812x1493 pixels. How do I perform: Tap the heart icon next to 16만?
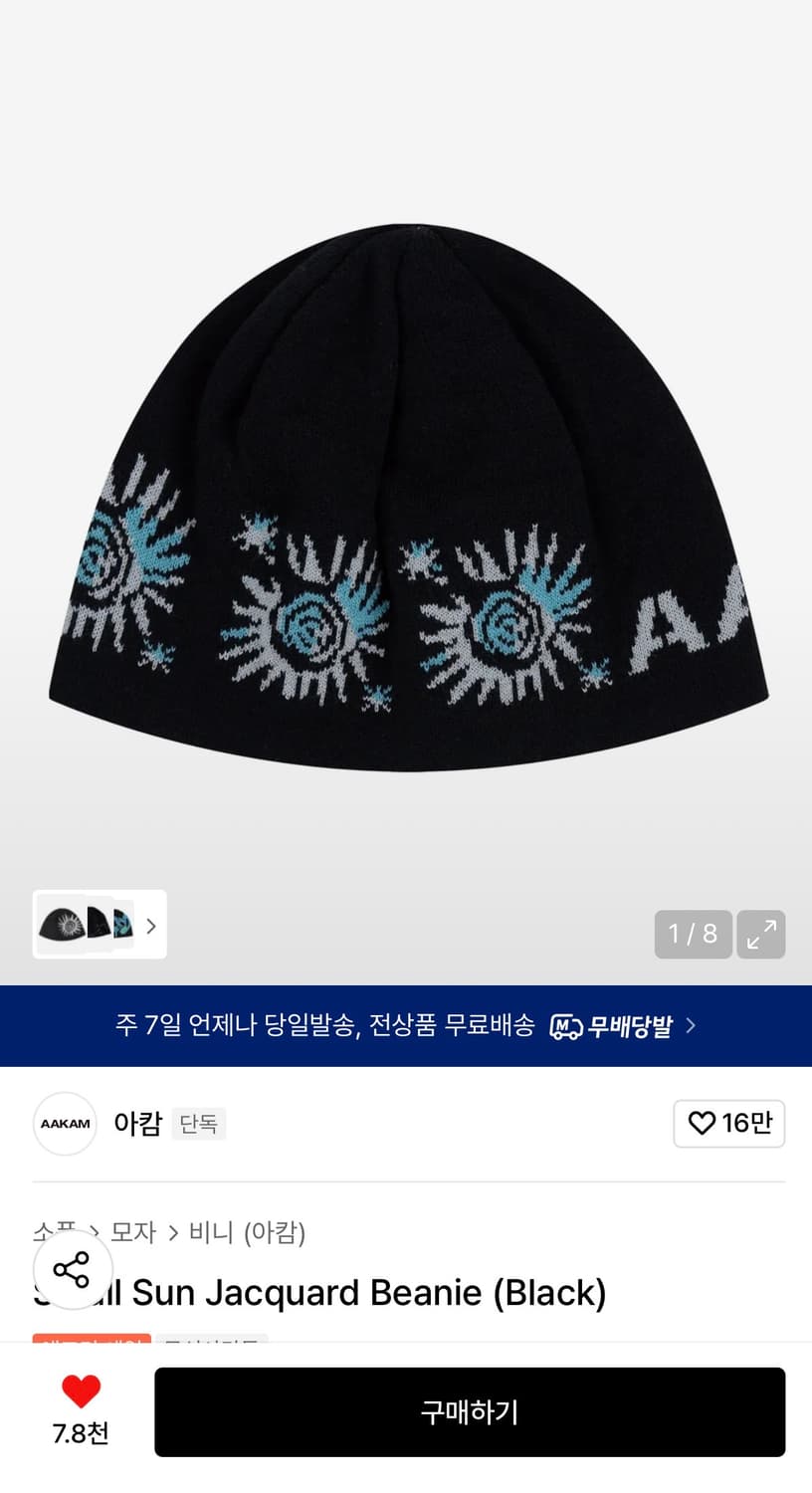click(x=700, y=1123)
